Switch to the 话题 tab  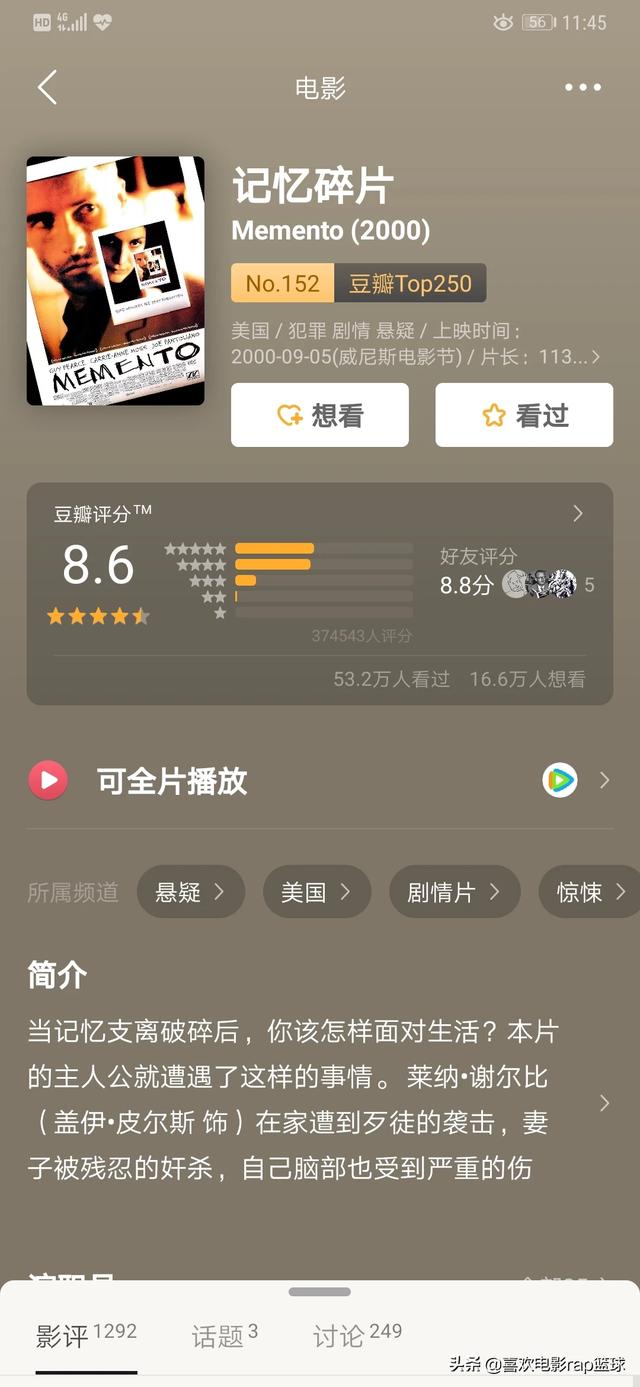225,1335
